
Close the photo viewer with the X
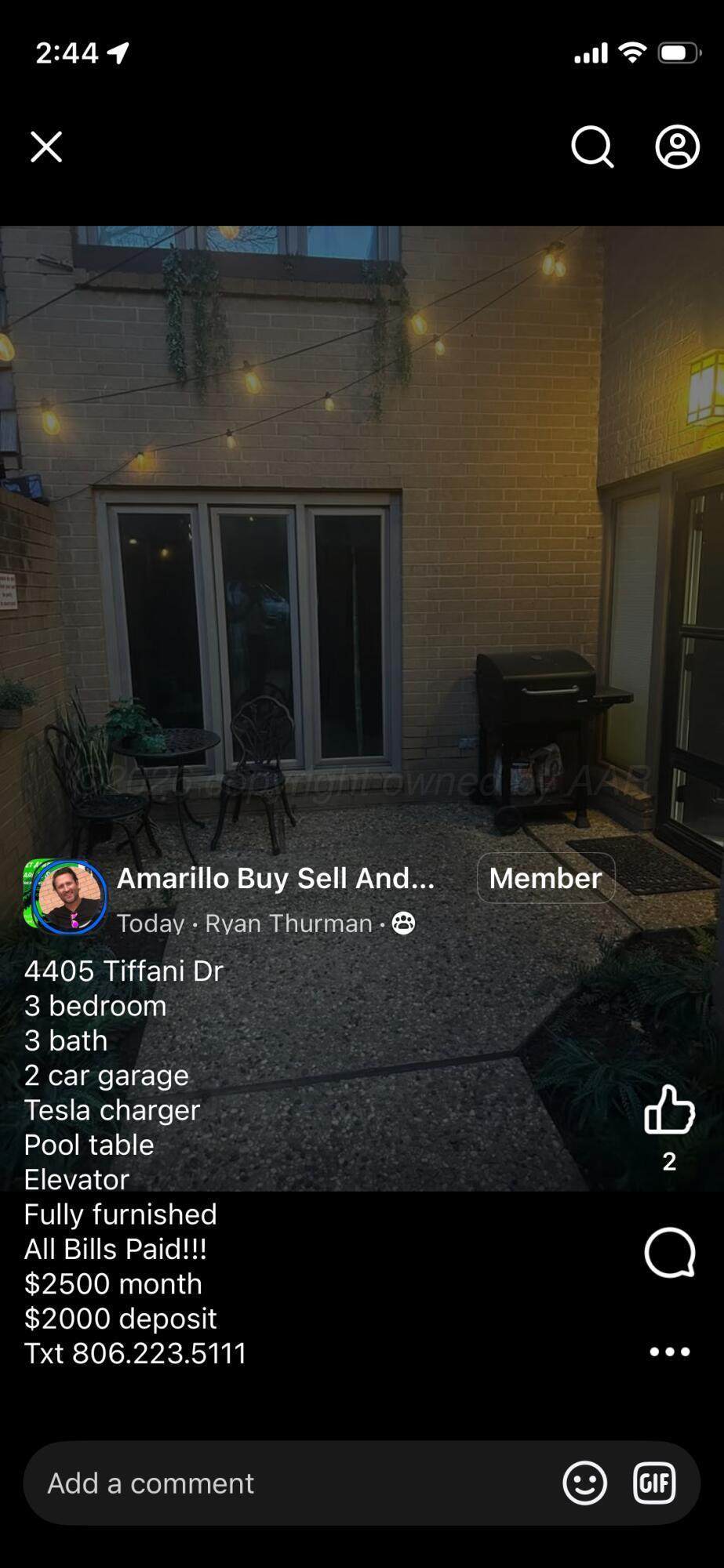[x=45, y=147]
